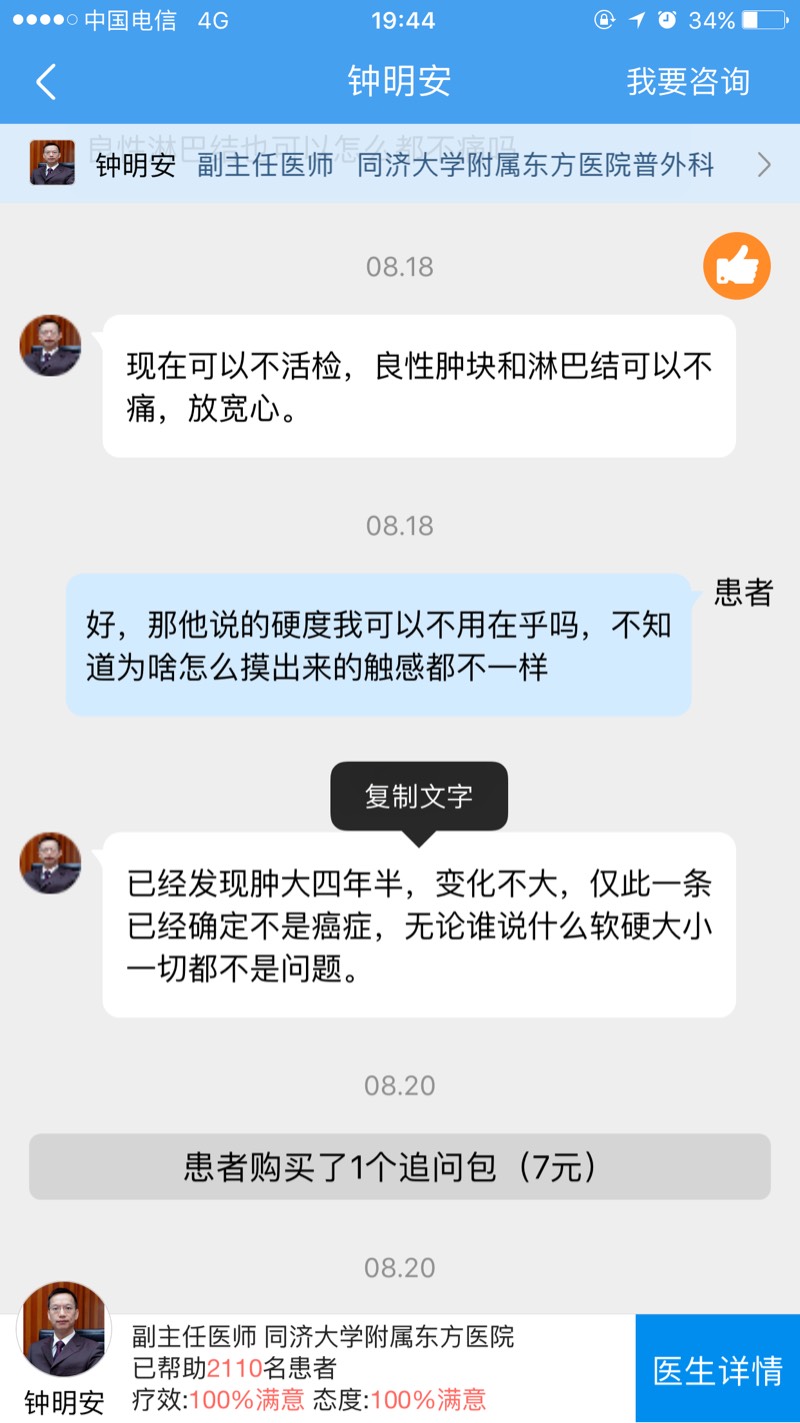
Task: Tap the doctor avatar beside the 已经发现肿大四年半 message
Action: (x=50, y=863)
